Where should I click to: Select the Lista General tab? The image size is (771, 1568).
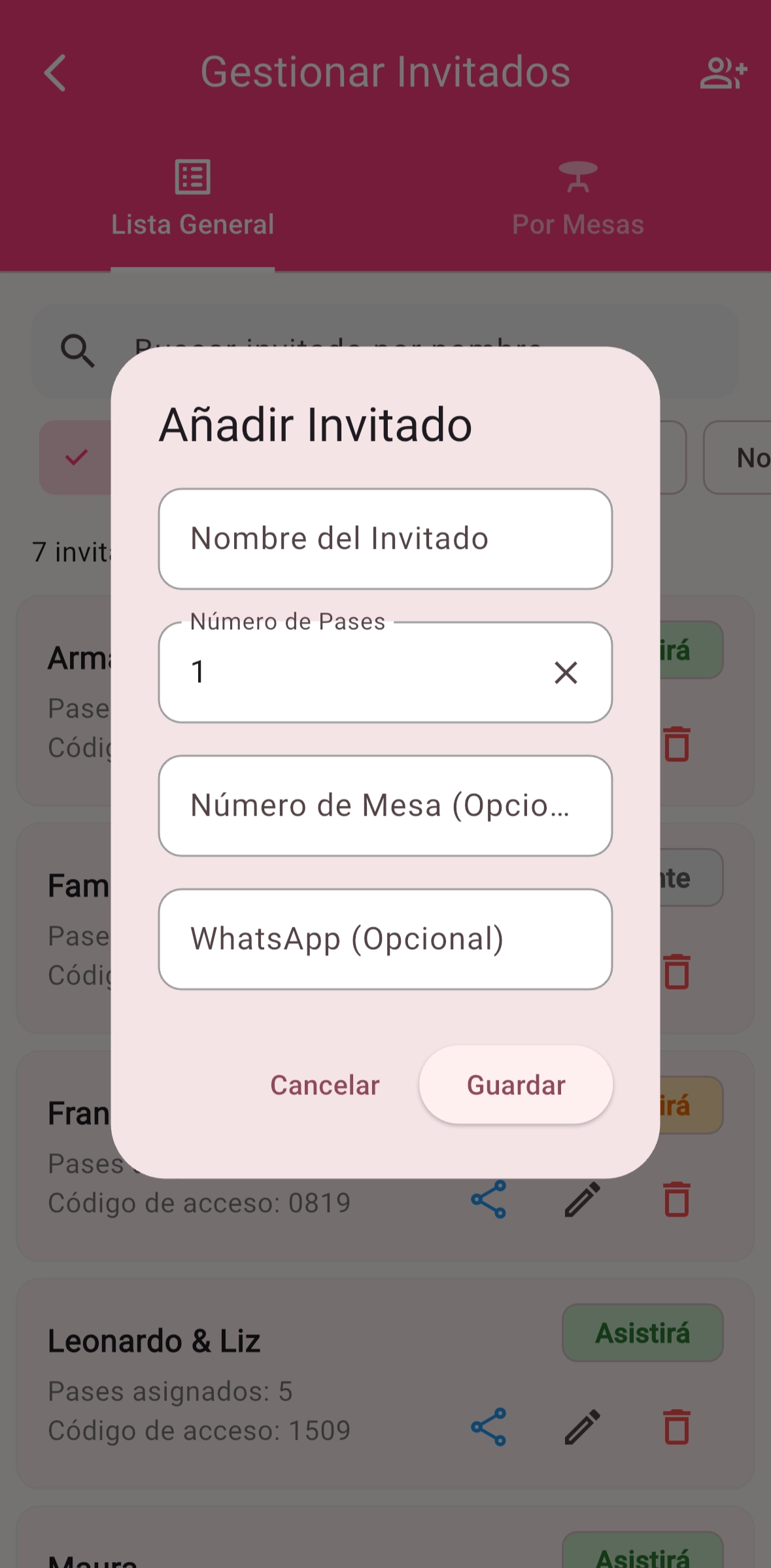click(193, 196)
